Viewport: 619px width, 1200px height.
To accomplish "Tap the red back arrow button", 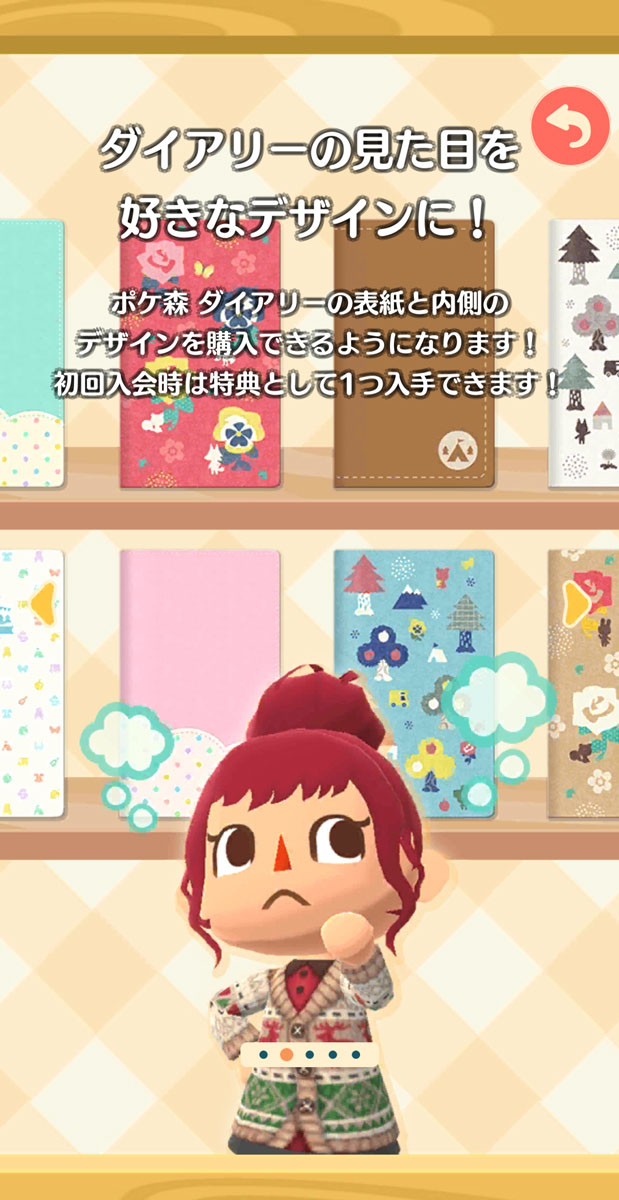I will [x=571, y=126].
